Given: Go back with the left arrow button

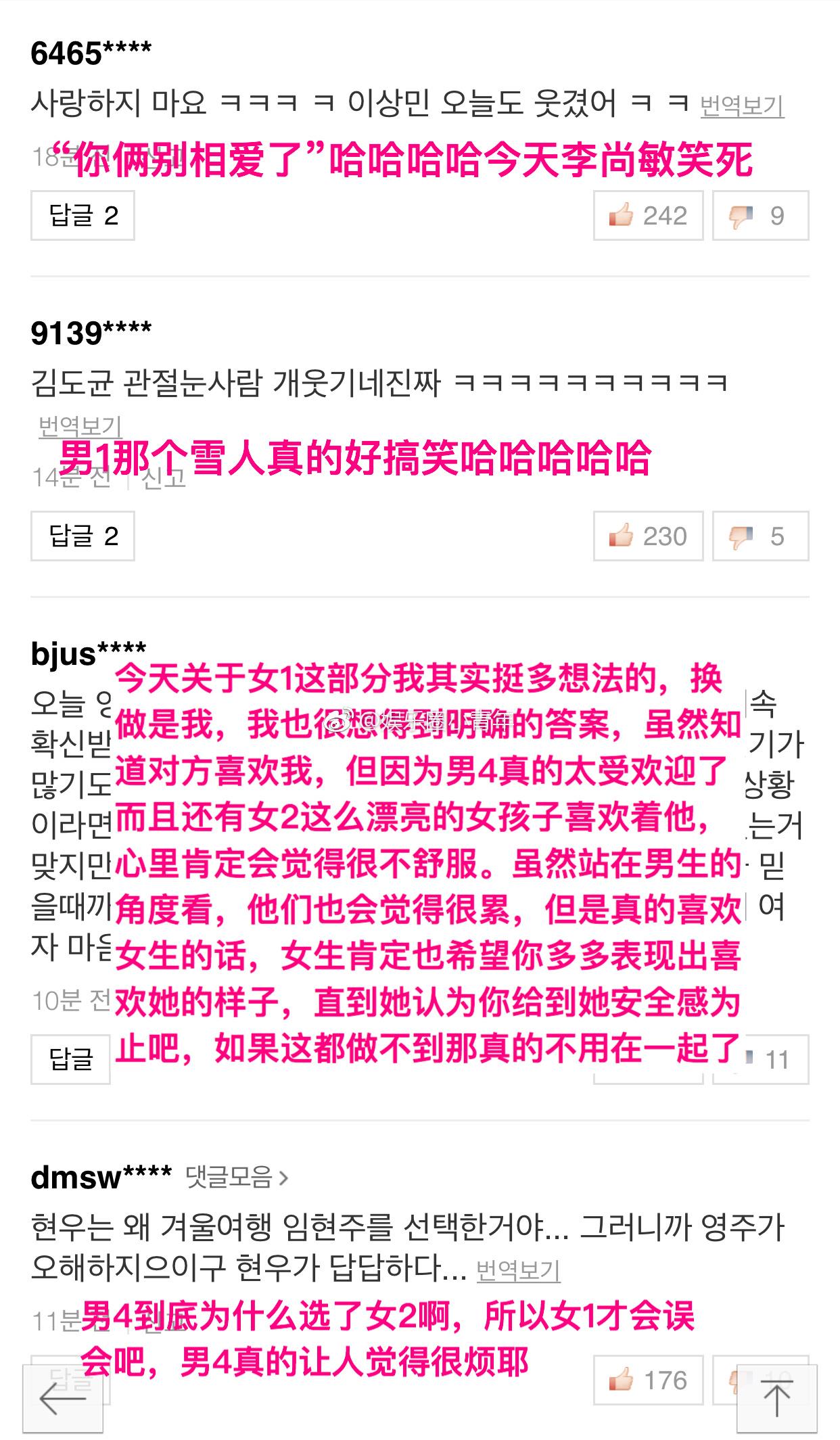Looking at the screenshot, I should (x=63, y=1398).
